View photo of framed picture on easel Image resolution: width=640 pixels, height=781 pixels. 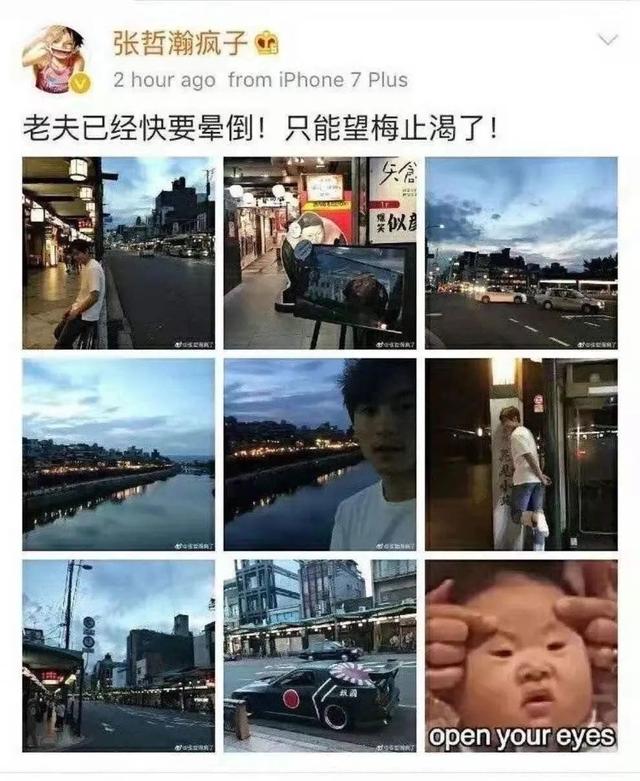pos(320,253)
